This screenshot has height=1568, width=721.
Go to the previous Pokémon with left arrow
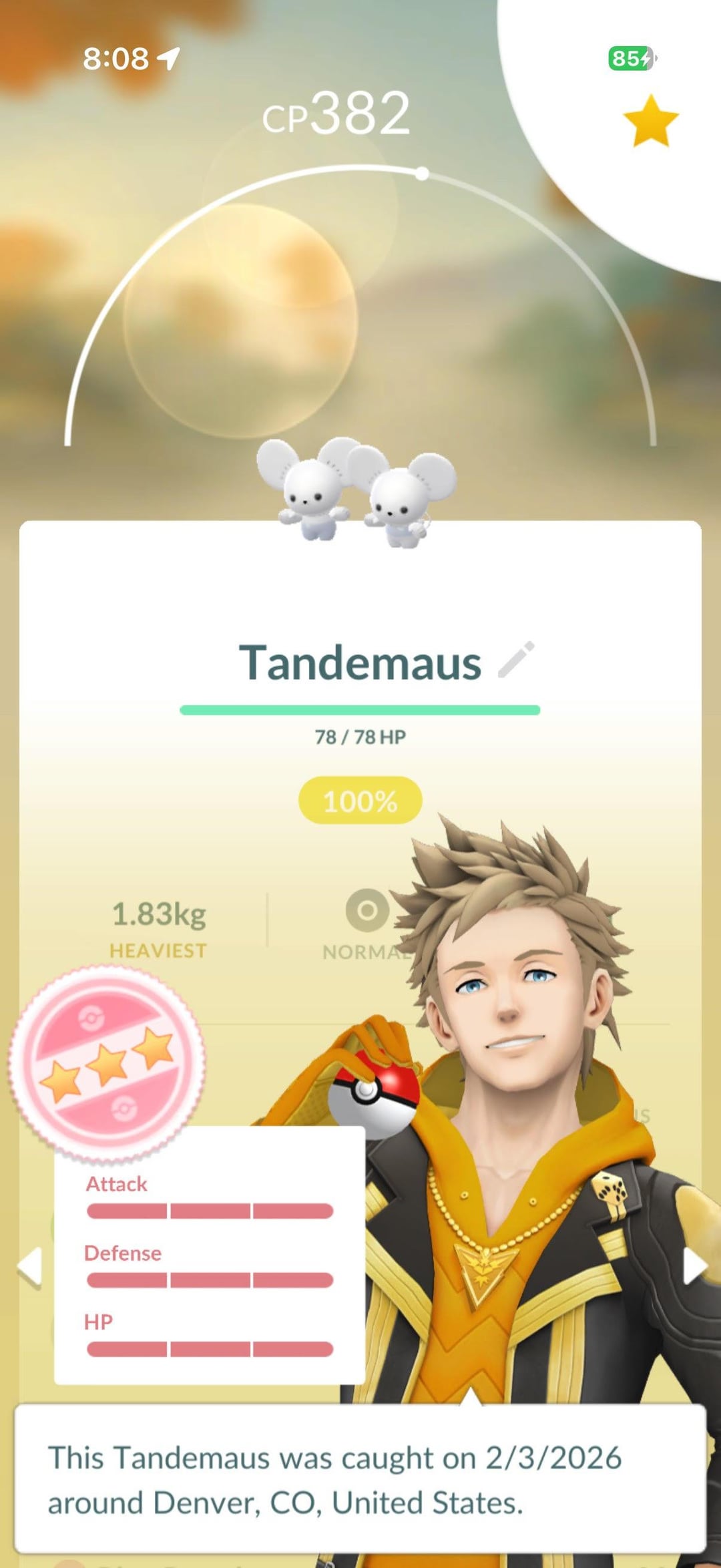[x=29, y=1266]
